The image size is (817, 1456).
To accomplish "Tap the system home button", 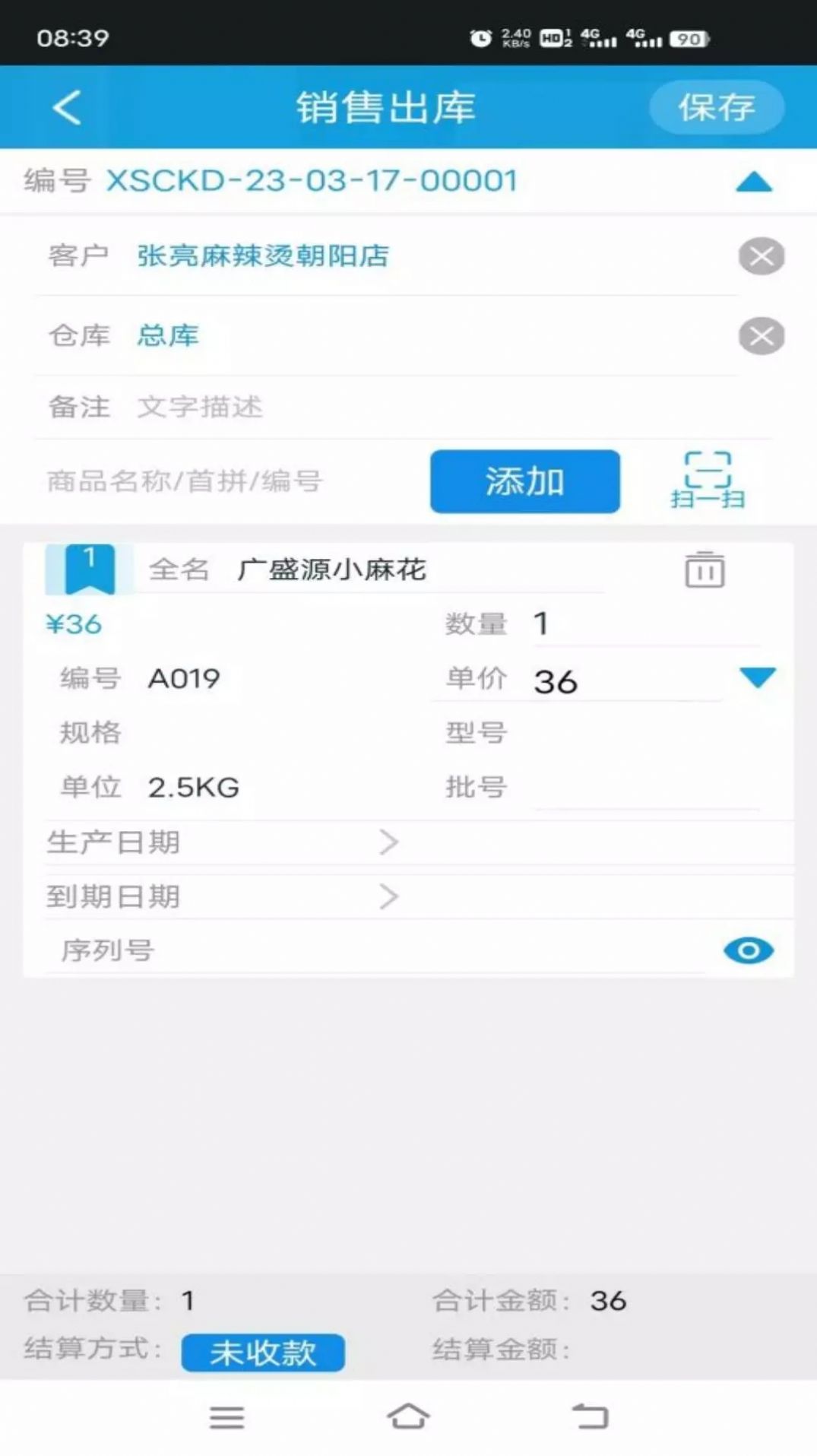I will pos(408,1416).
